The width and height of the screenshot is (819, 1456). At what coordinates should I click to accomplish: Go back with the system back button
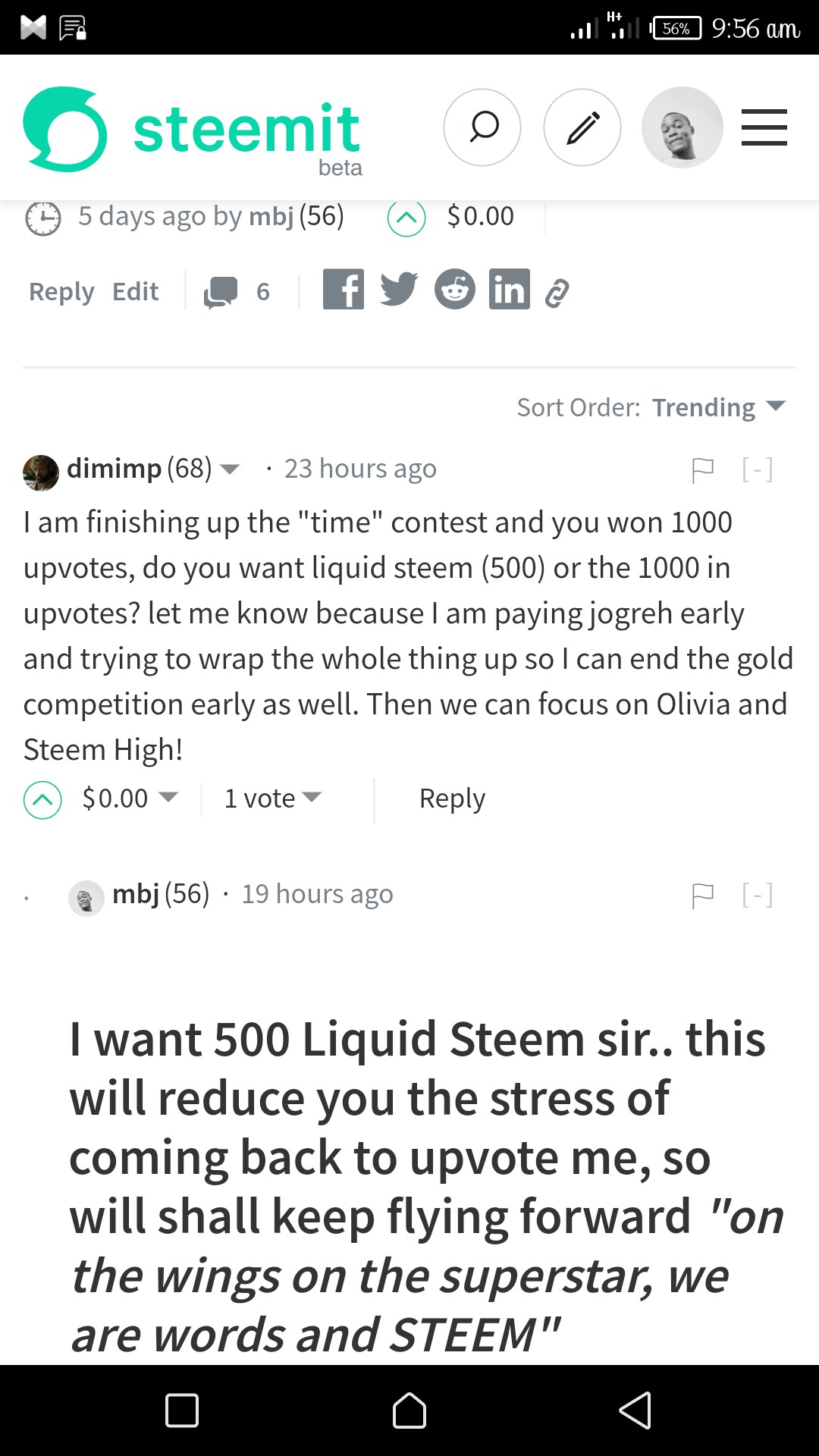pyautogui.click(x=635, y=1410)
